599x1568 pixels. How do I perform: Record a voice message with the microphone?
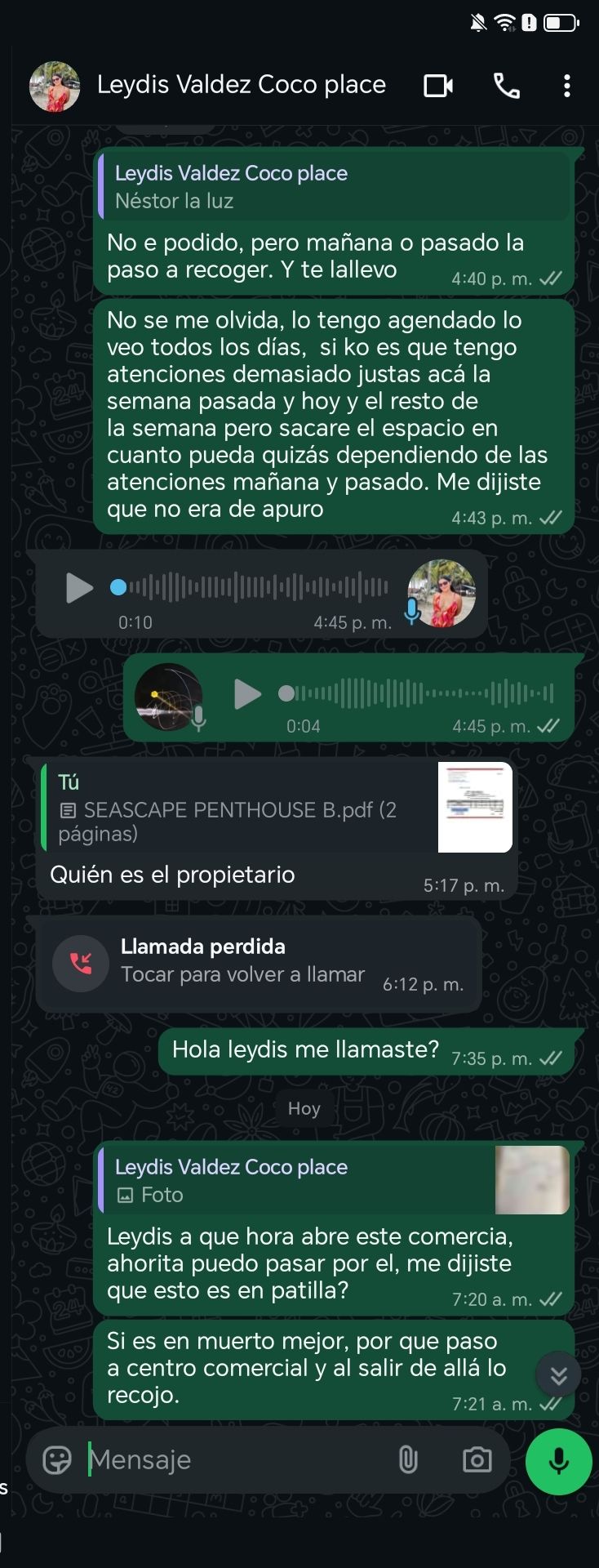click(x=558, y=1461)
